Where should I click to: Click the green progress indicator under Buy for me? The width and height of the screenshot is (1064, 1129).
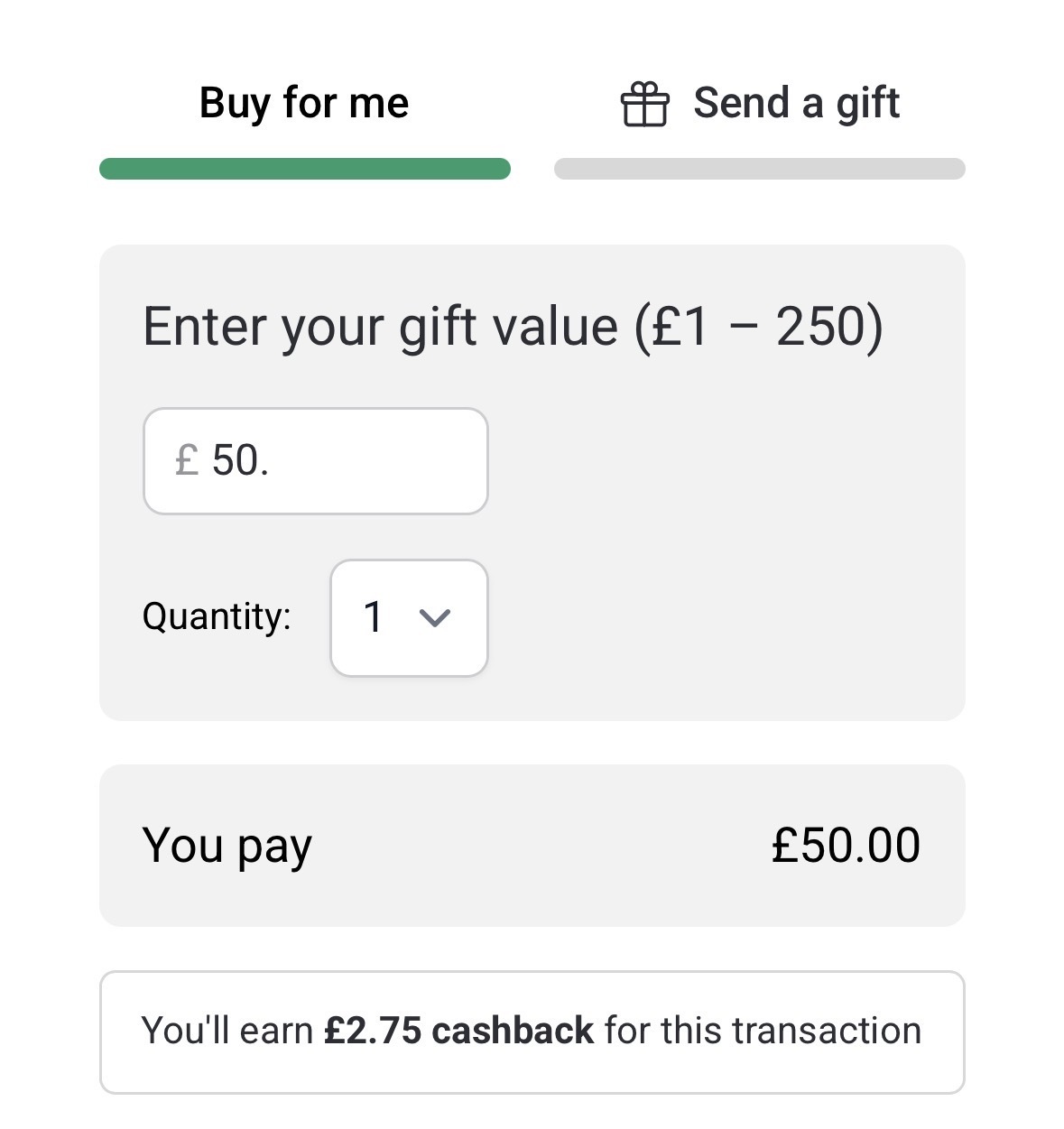click(306, 168)
